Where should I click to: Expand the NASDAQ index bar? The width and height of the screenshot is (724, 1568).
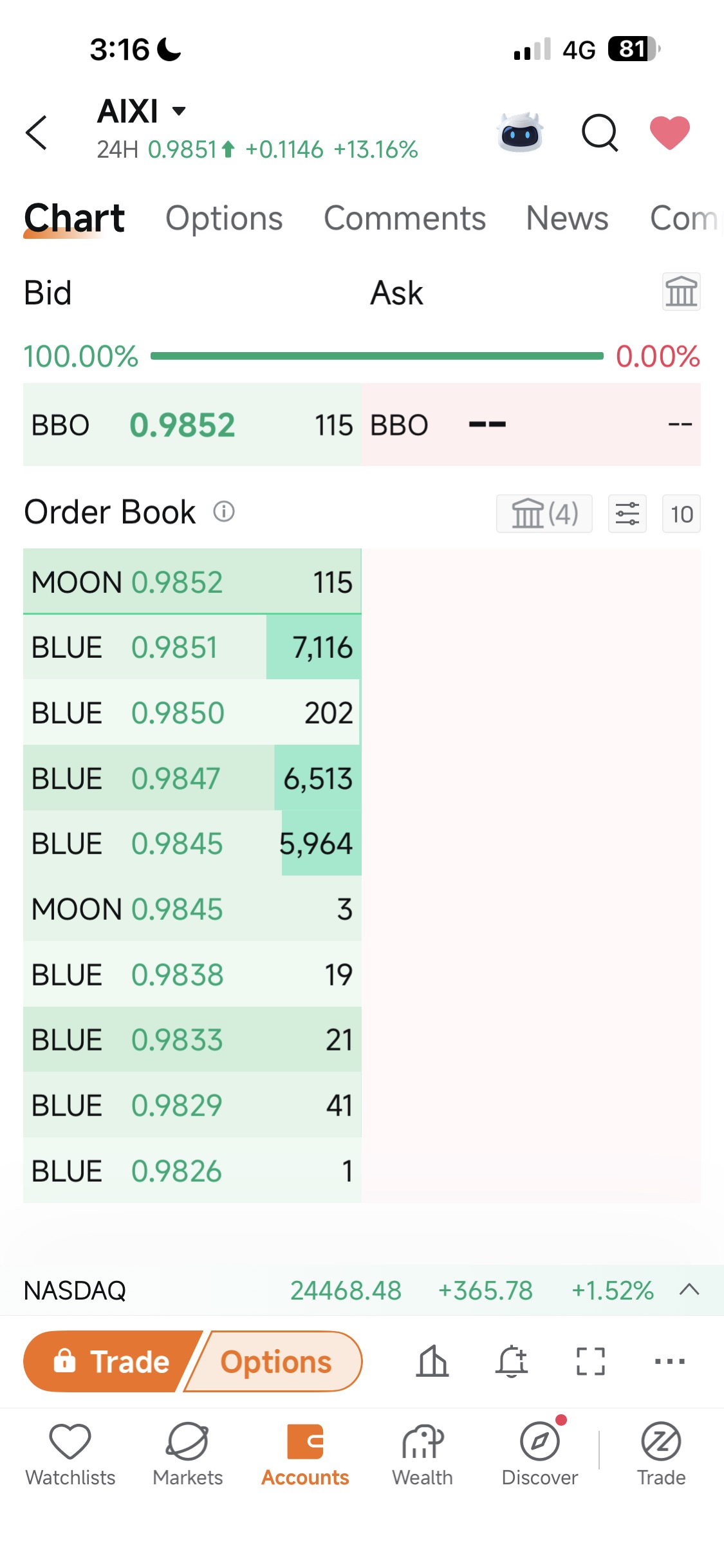[689, 1290]
